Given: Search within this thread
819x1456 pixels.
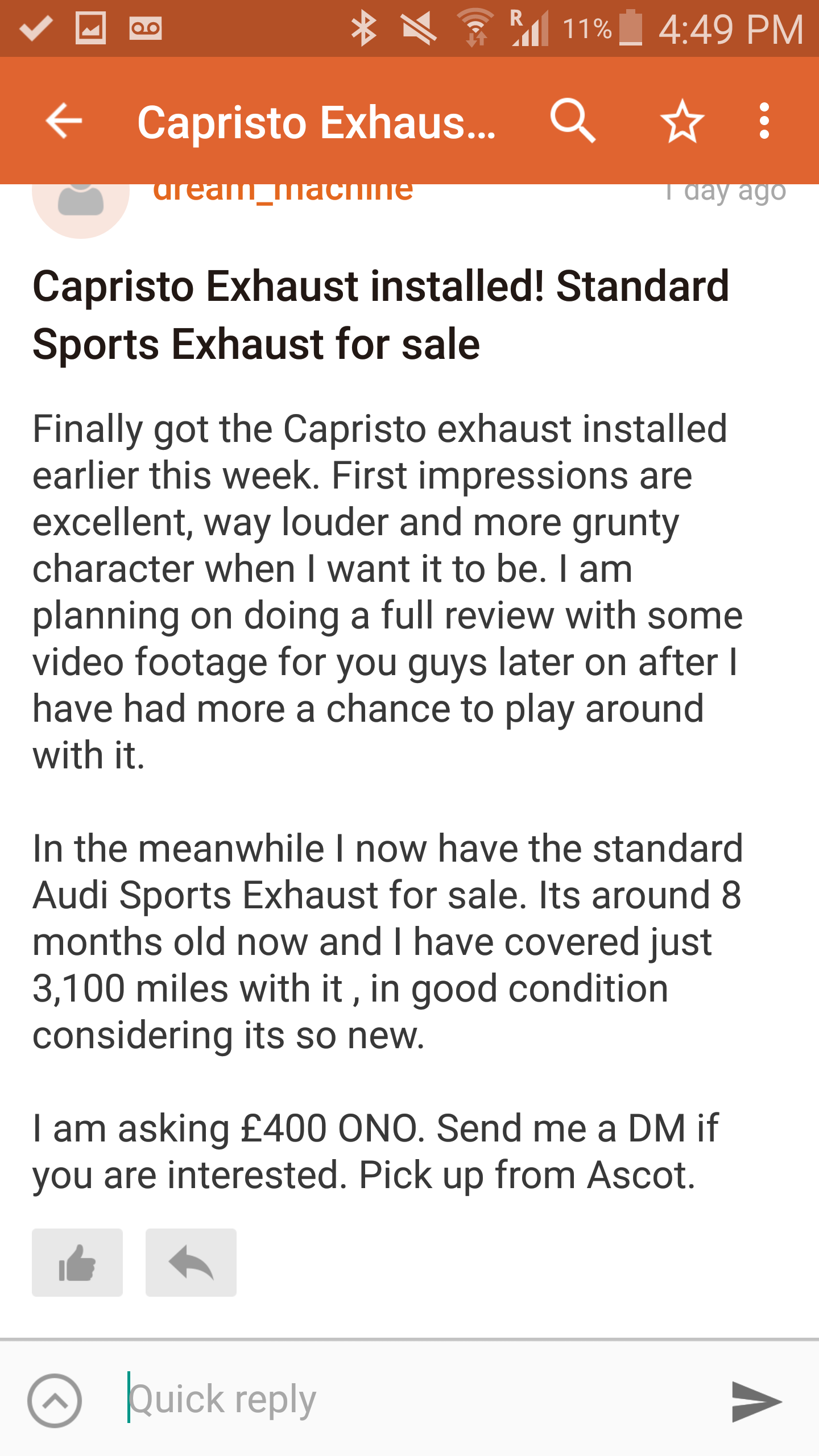Looking at the screenshot, I should coord(572,121).
